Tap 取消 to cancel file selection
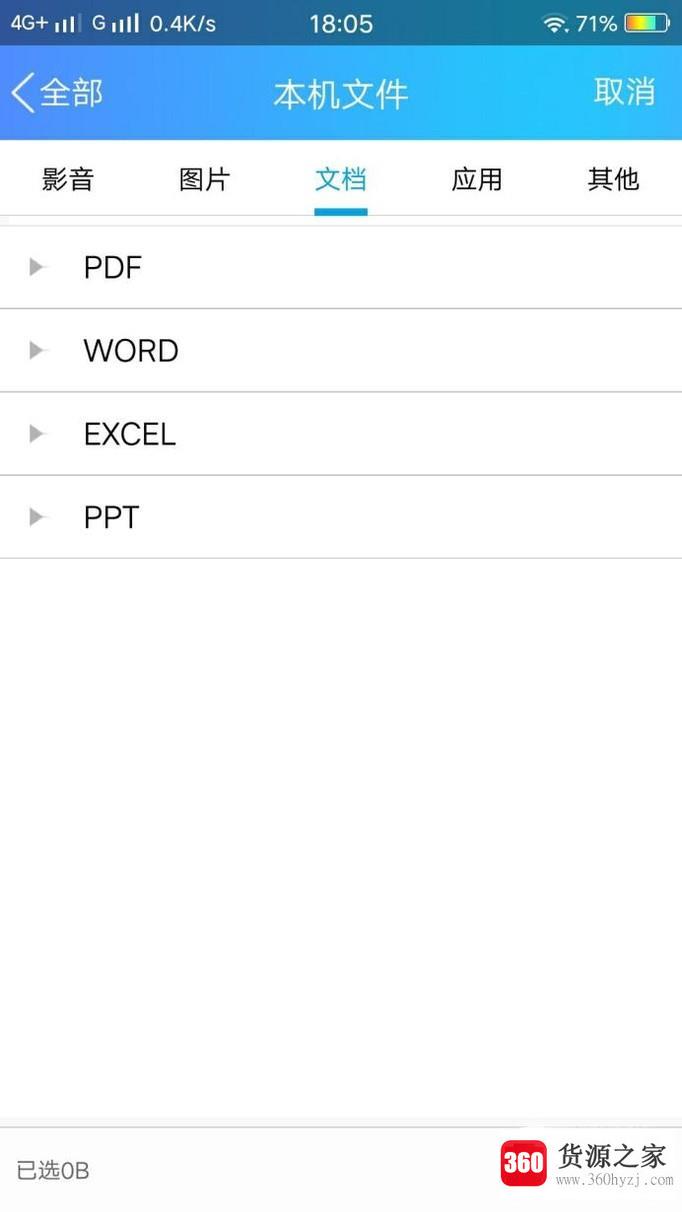Screen dimensions: 682x1212 (x=624, y=92)
